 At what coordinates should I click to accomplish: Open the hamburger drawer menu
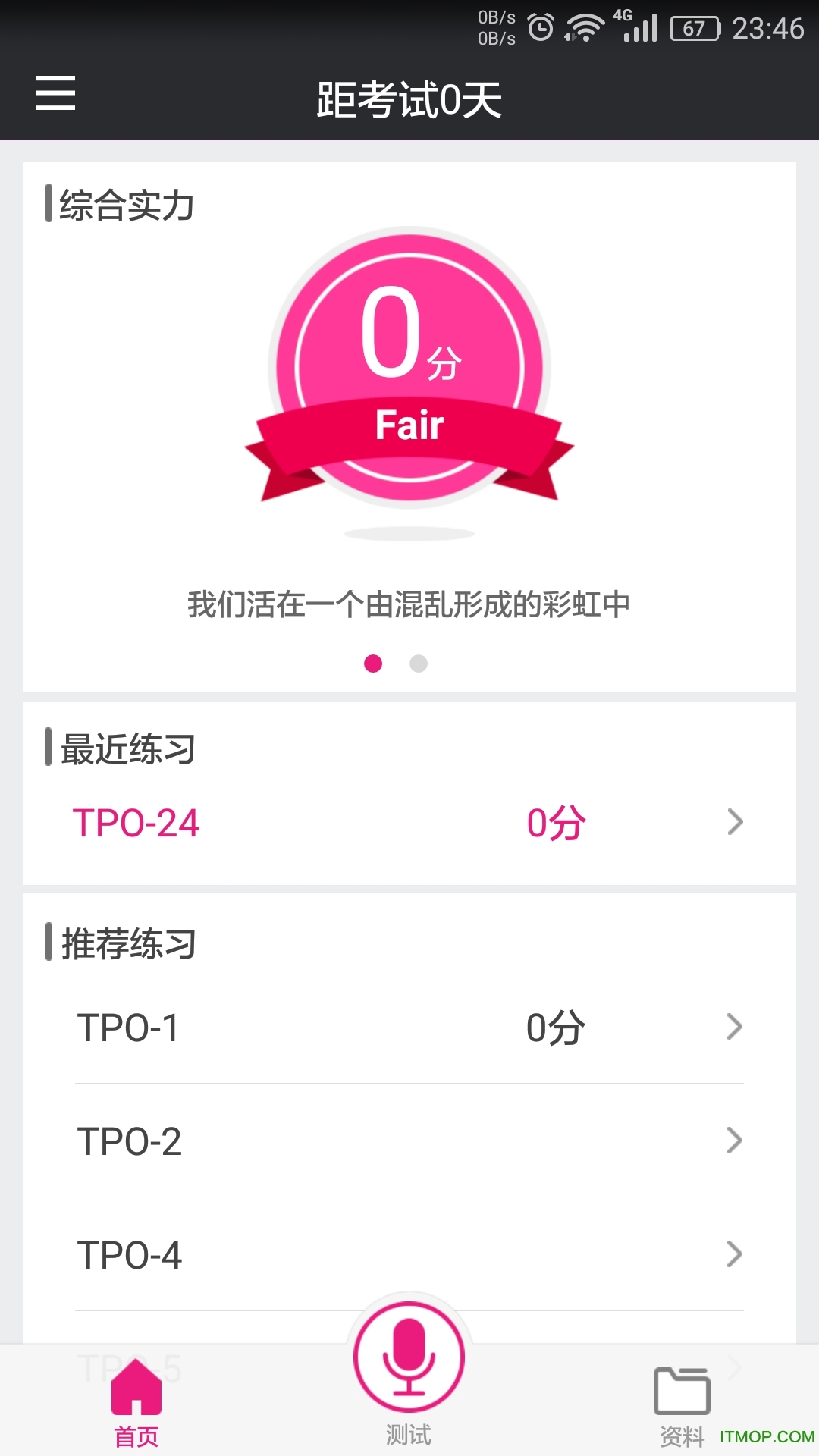pyautogui.click(x=55, y=93)
